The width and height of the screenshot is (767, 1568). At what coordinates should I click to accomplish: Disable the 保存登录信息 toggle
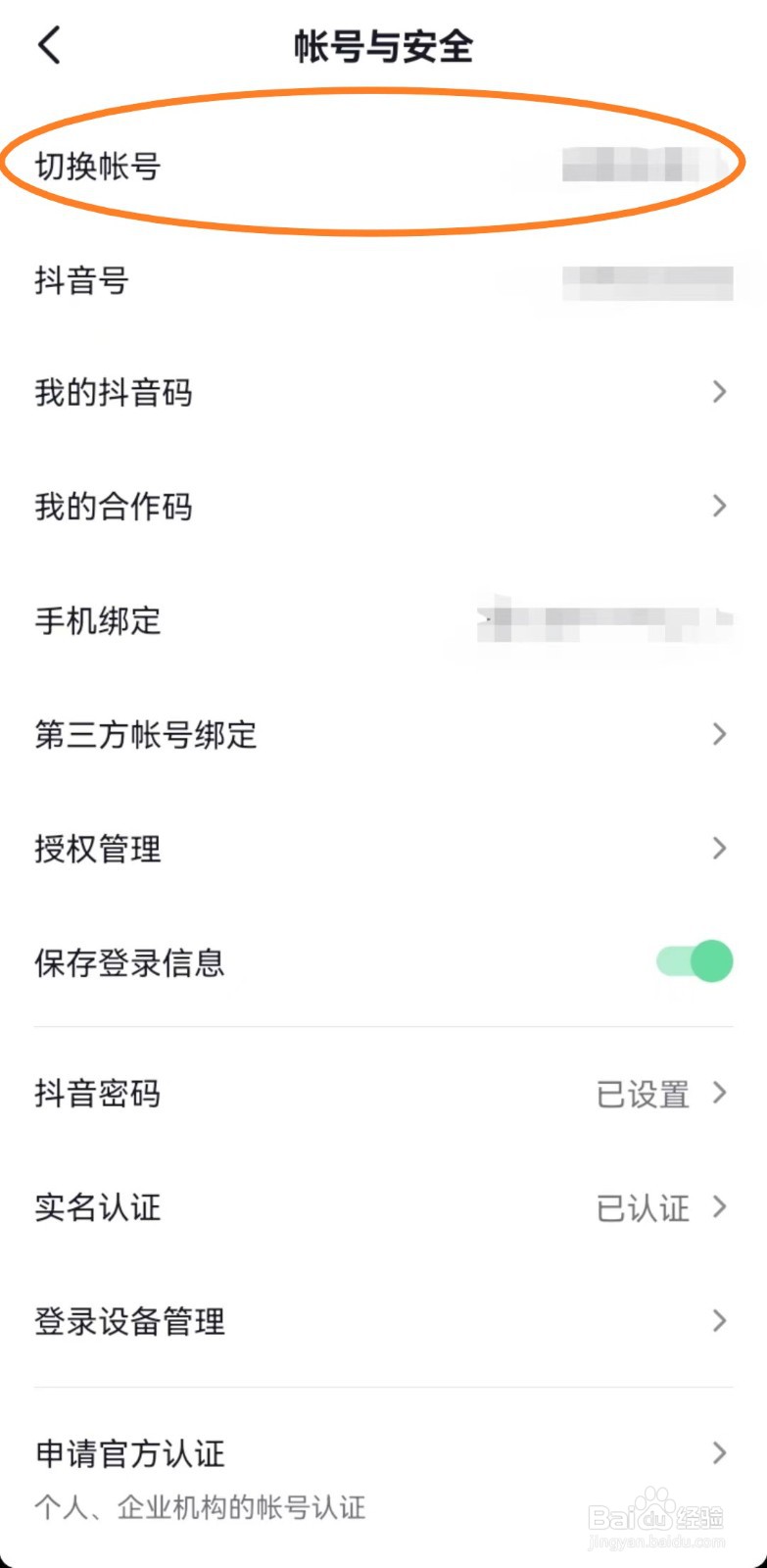pyautogui.click(x=693, y=961)
